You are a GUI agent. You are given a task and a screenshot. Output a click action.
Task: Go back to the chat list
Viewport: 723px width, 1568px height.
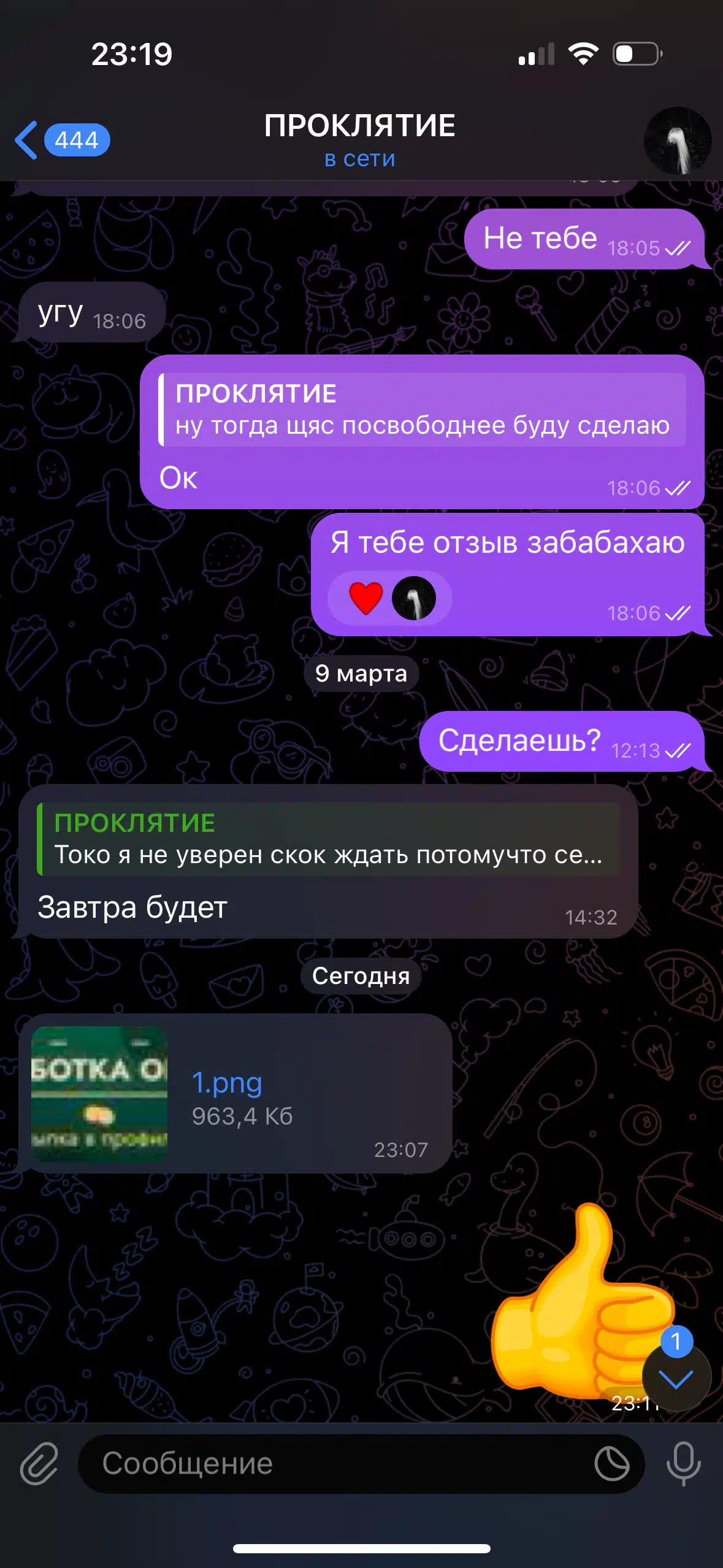click(61, 140)
